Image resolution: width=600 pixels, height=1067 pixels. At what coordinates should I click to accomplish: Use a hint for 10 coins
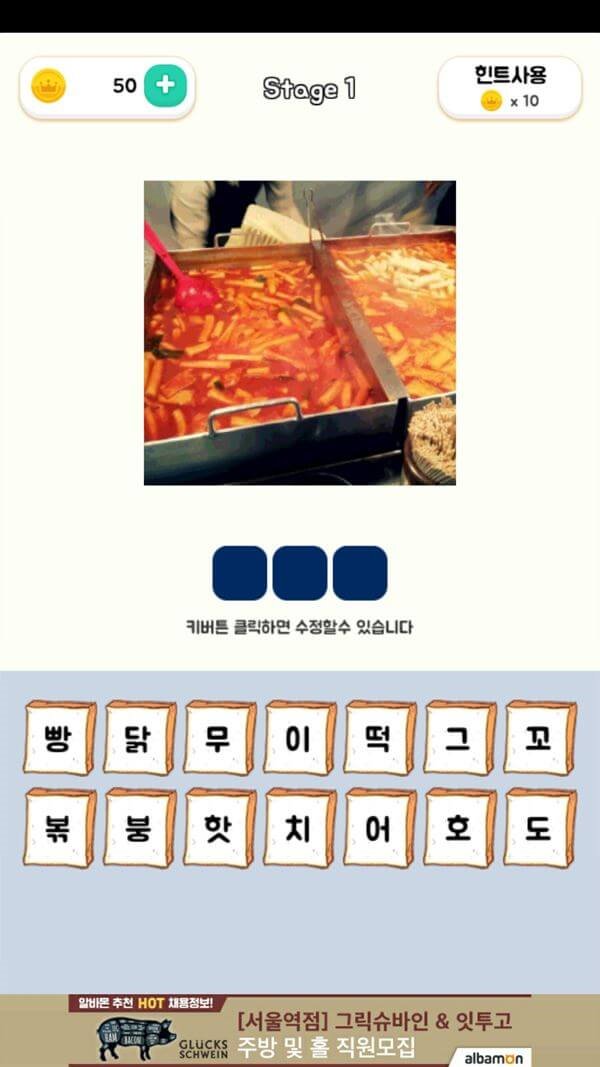pos(509,88)
